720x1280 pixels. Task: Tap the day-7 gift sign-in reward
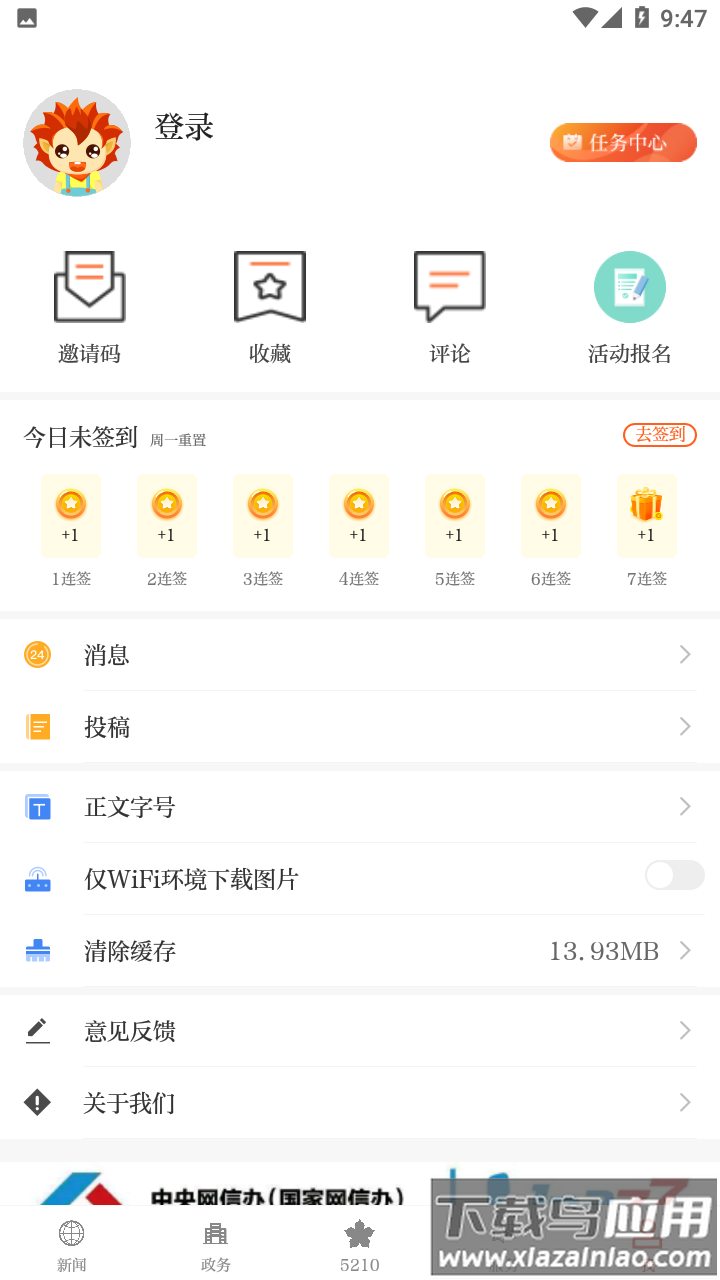click(x=646, y=515)
